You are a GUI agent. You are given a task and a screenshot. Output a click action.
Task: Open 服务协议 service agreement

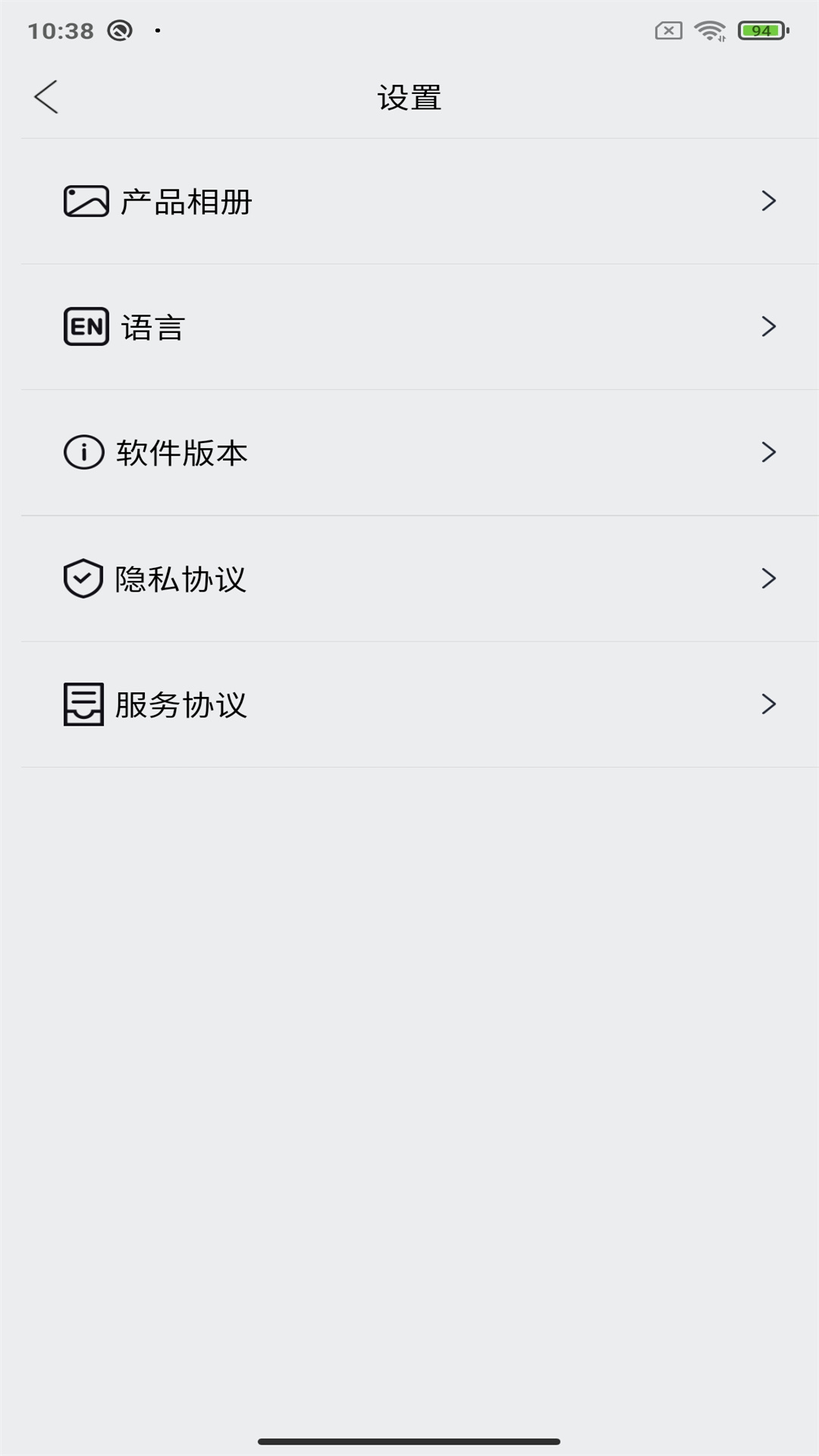click(x=182, y=704)
